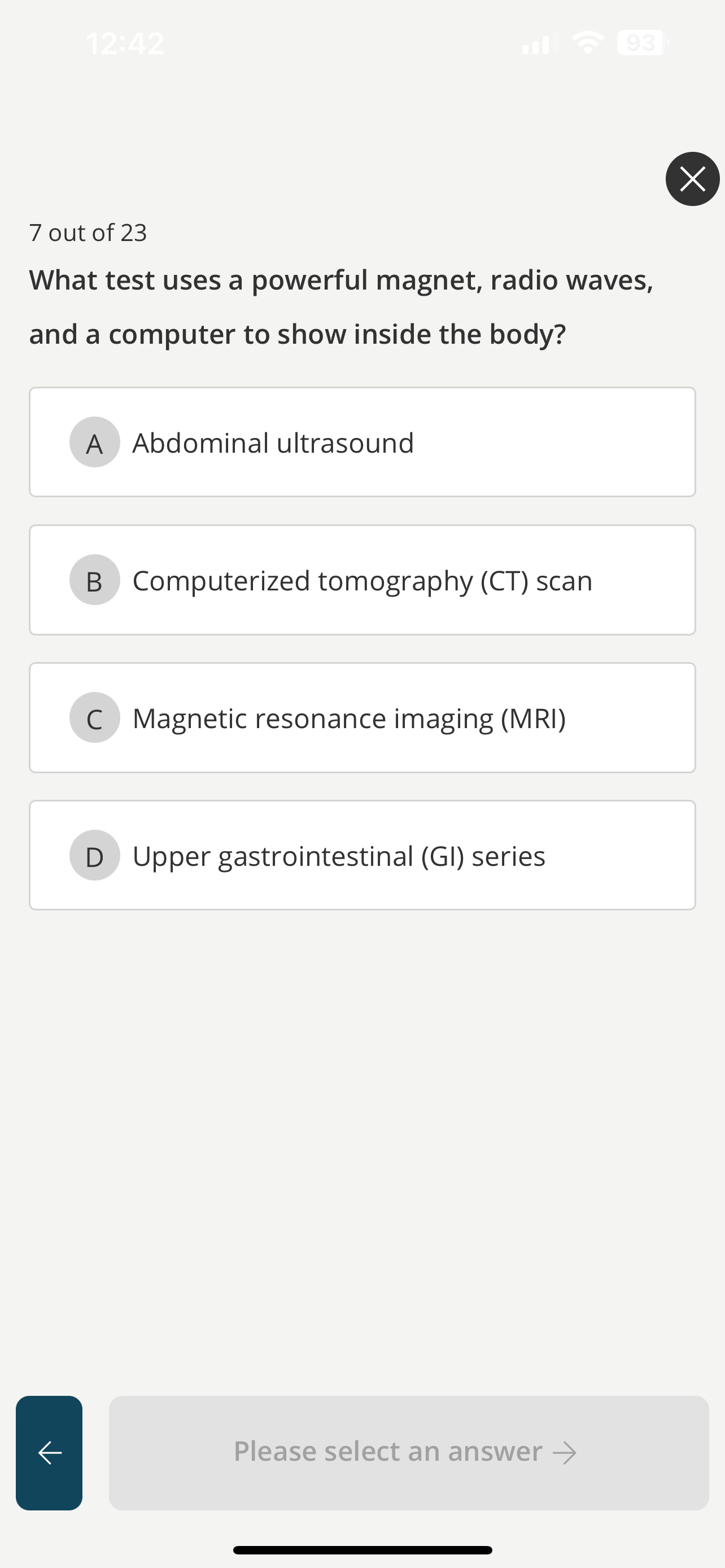Tap the clock showing 12:42

pyautogui.click(x=124, y=42)
